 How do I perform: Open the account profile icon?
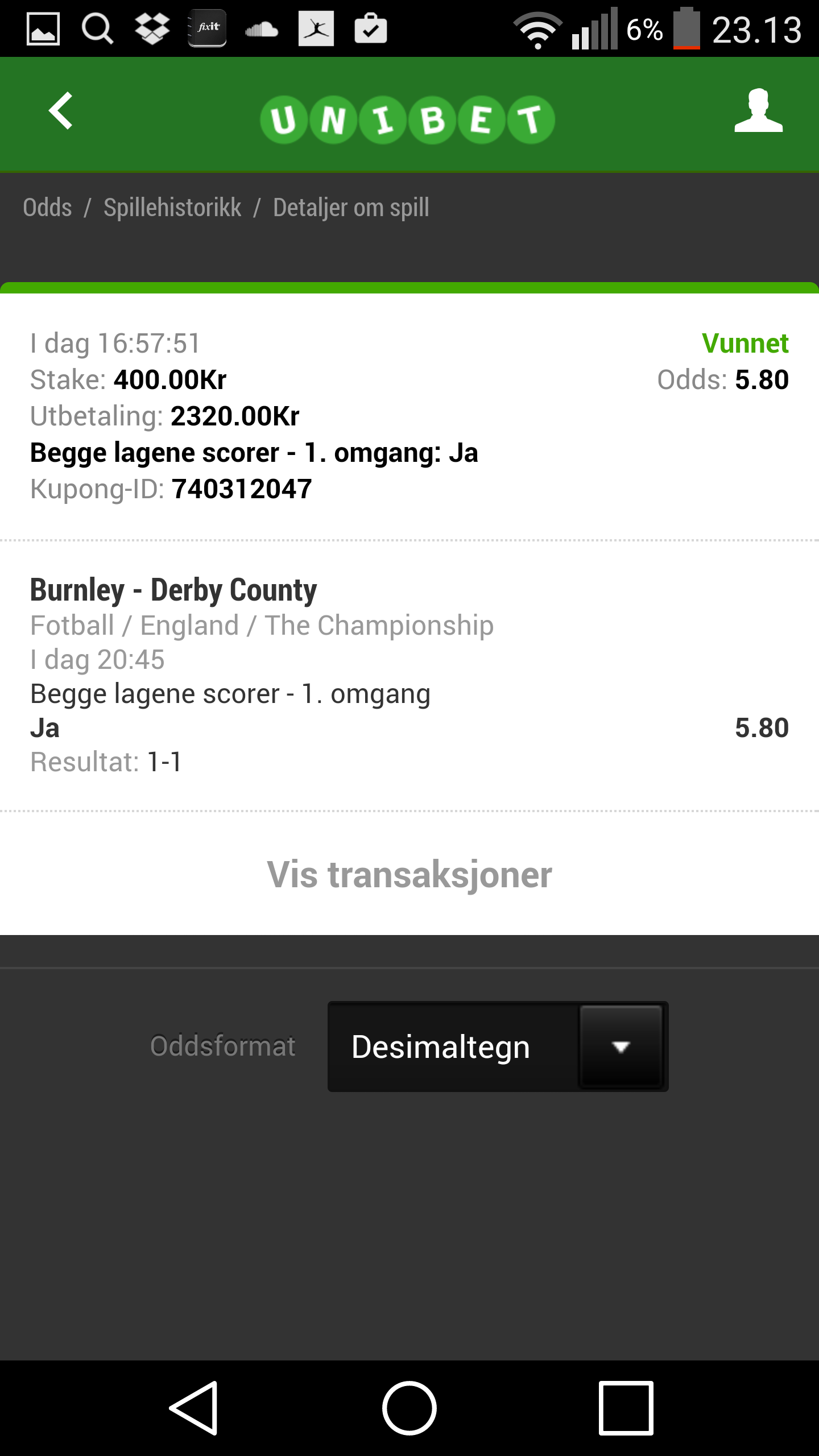(x=758, y=110)
